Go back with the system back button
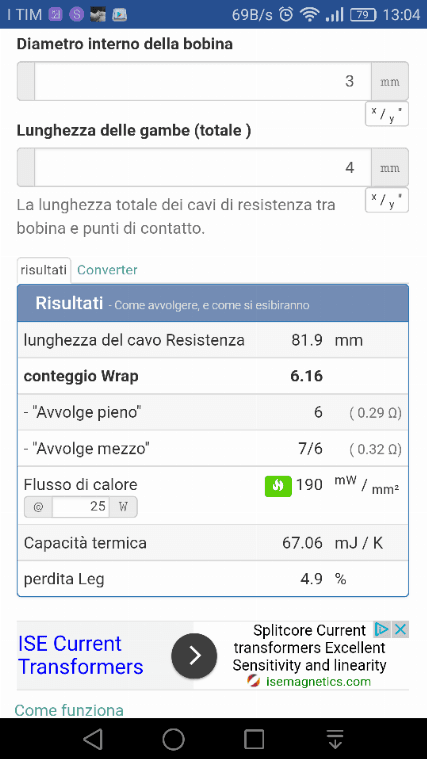427x759 pixels. pyautogui.click(x=92, y=739)
